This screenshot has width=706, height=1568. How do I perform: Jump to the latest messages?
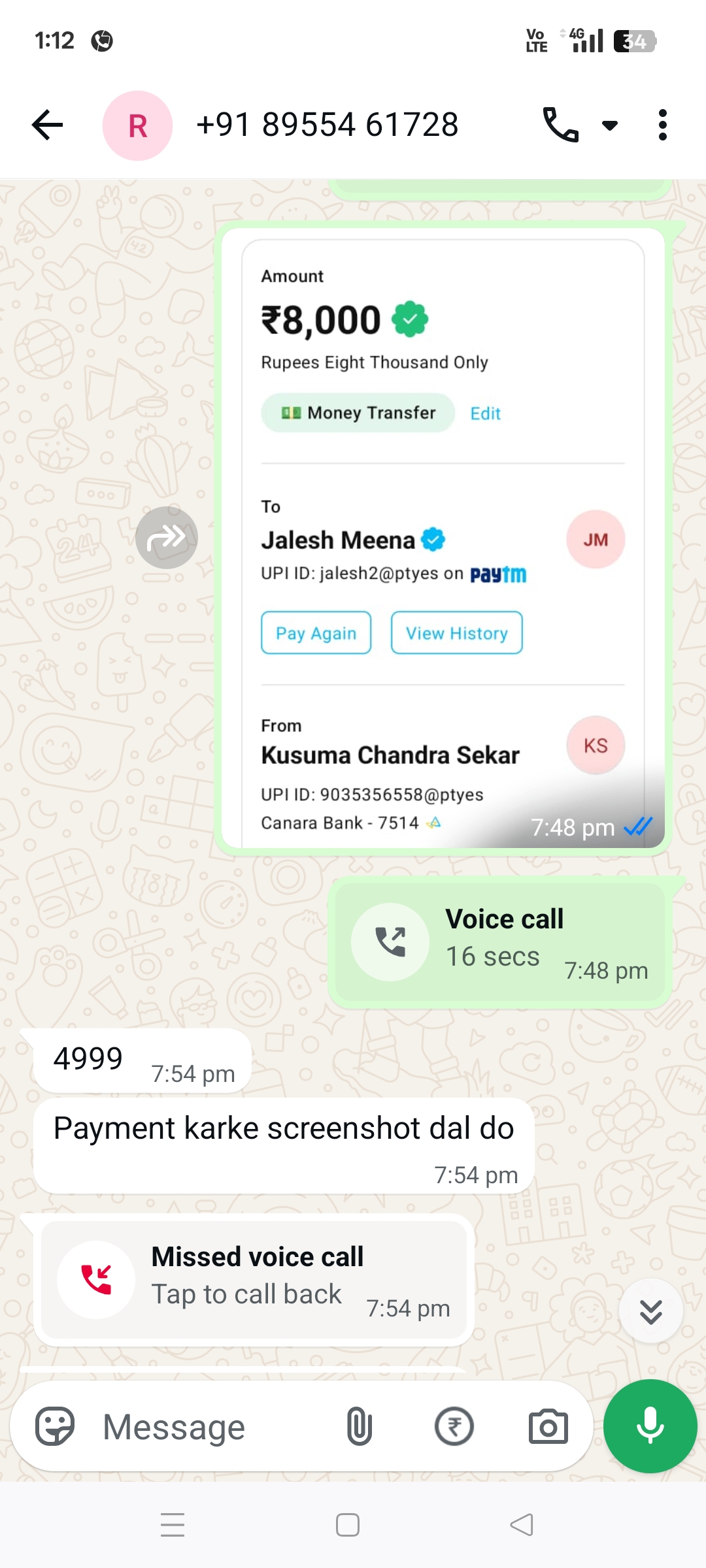tap(650, 1311)
